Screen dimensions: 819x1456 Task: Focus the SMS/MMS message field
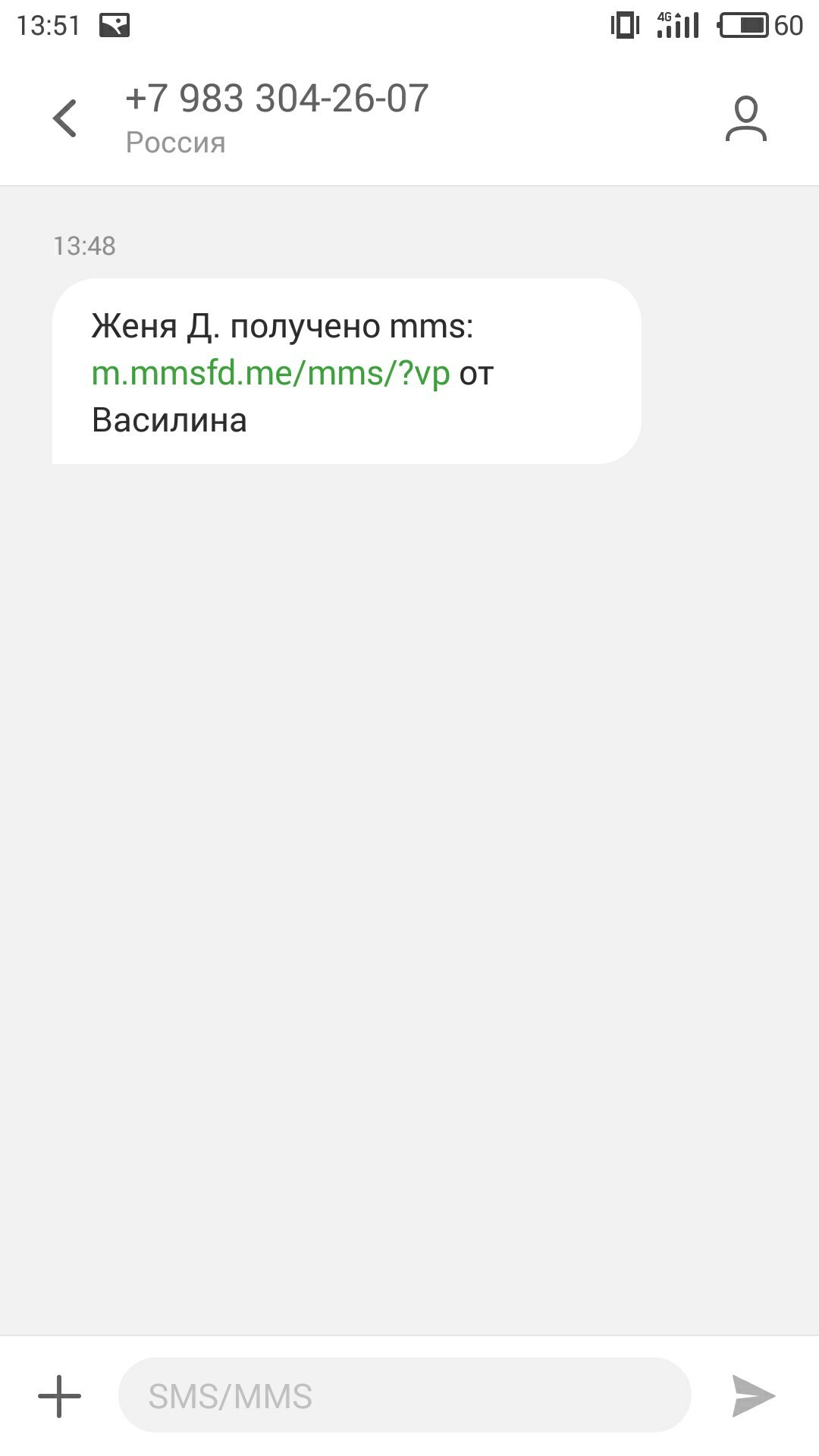[x=404, y=1396]
